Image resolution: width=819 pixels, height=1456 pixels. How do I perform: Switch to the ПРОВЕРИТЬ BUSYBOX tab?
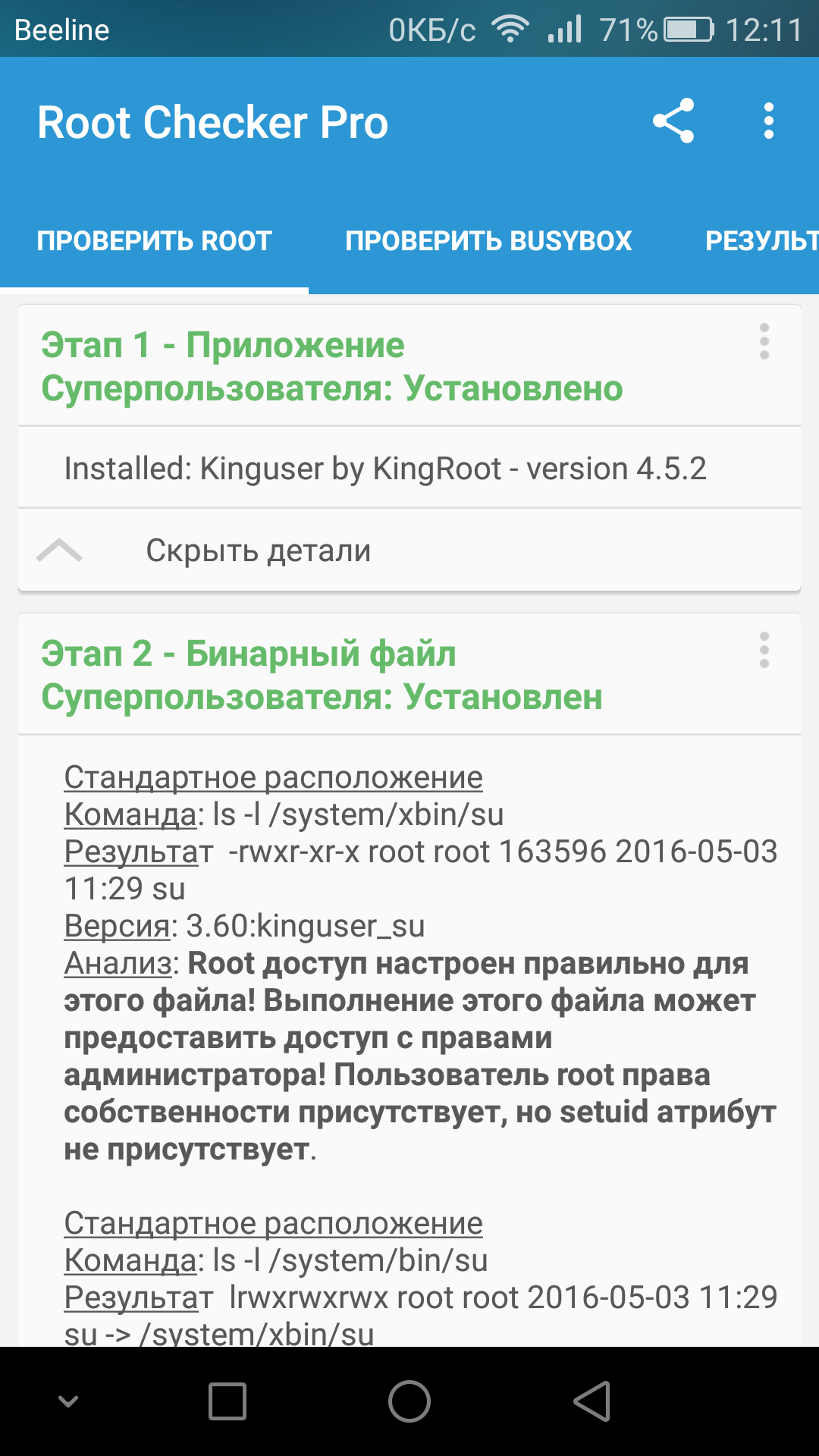point(488,241)
